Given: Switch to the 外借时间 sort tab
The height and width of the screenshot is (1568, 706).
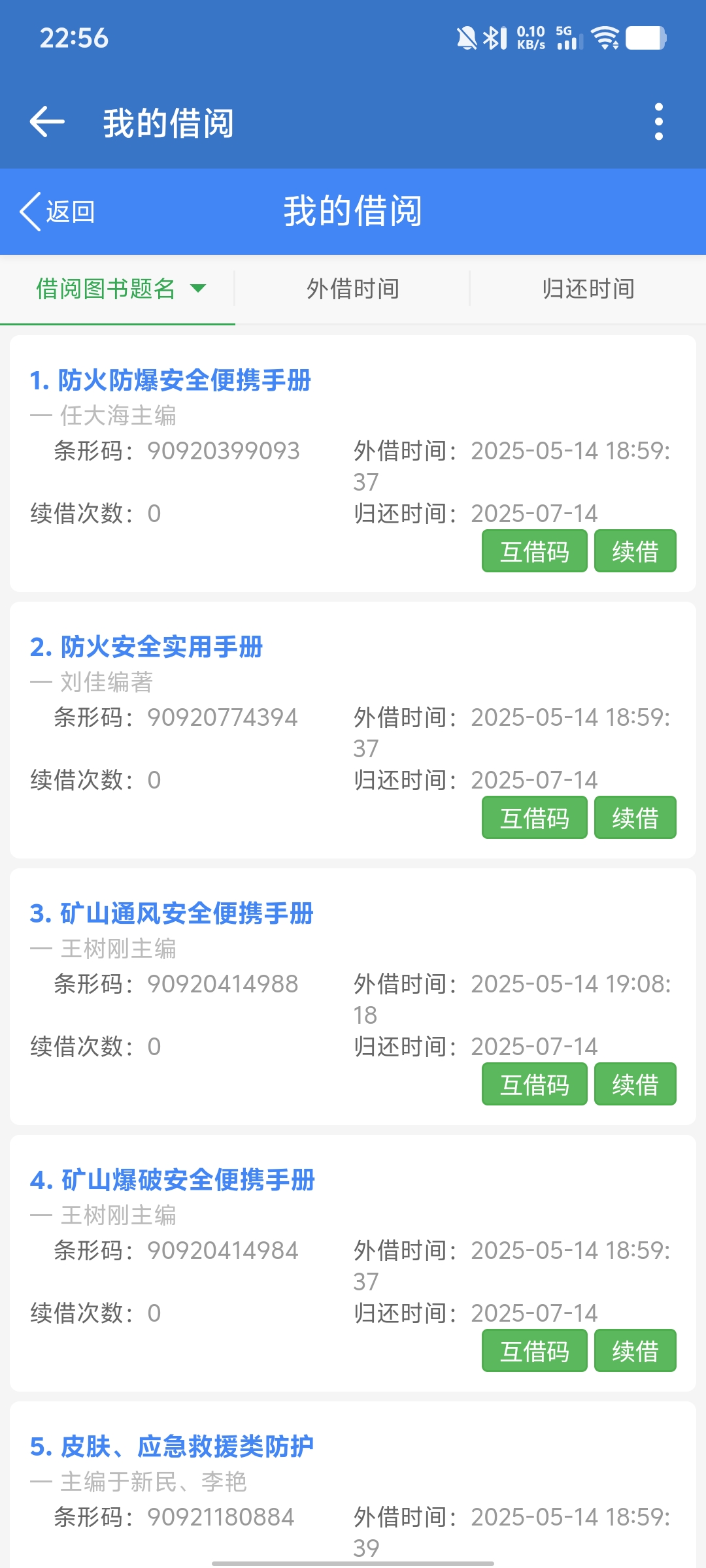Looking at the screenshot, I should [x=353, y=289].
